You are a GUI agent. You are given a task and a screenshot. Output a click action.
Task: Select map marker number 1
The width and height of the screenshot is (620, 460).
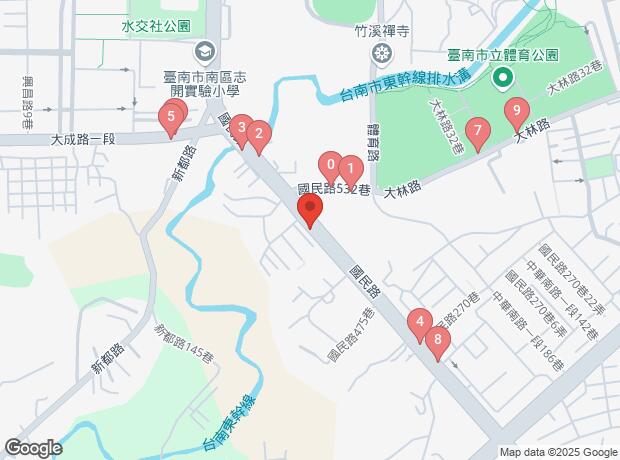tap(349, 167)
